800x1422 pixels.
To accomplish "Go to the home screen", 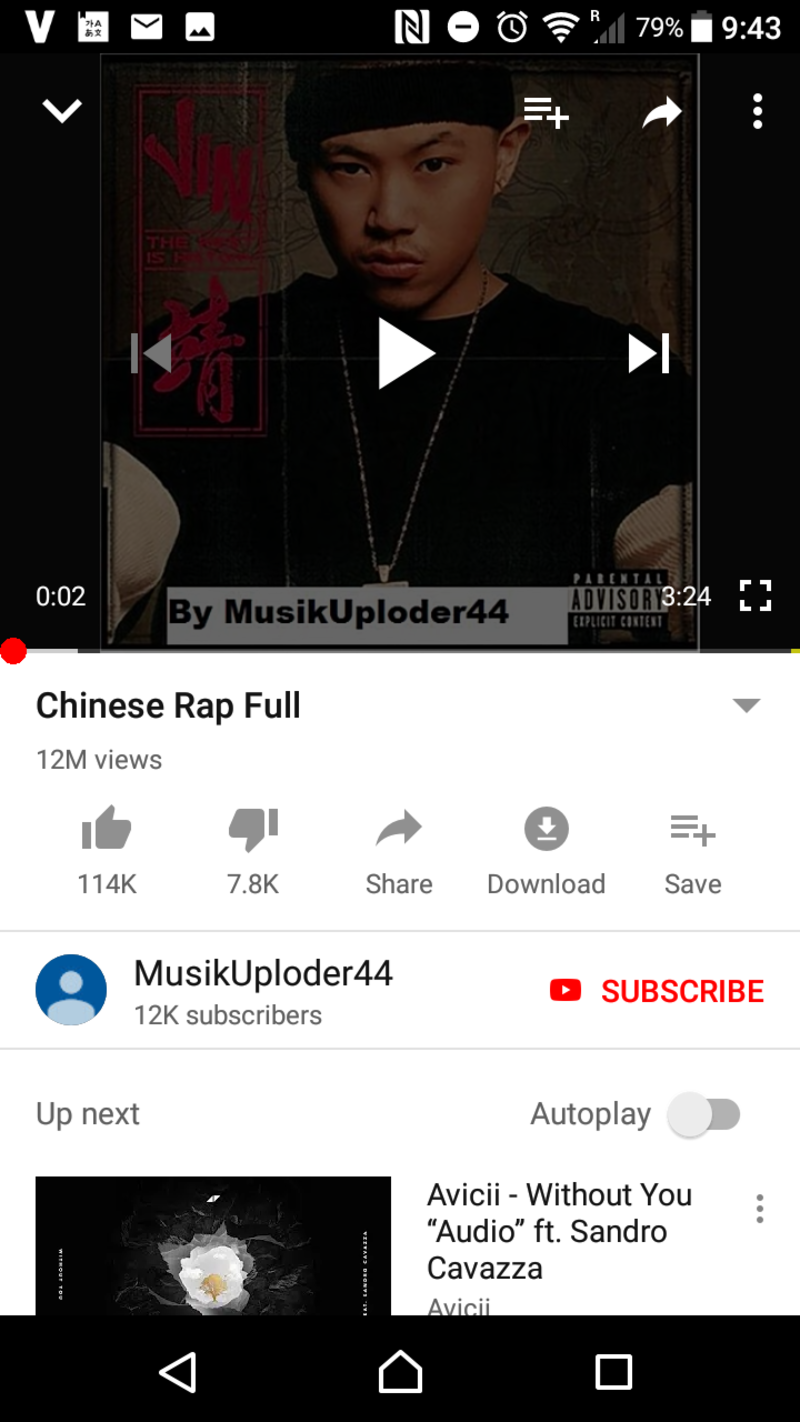I will 400,1372.
